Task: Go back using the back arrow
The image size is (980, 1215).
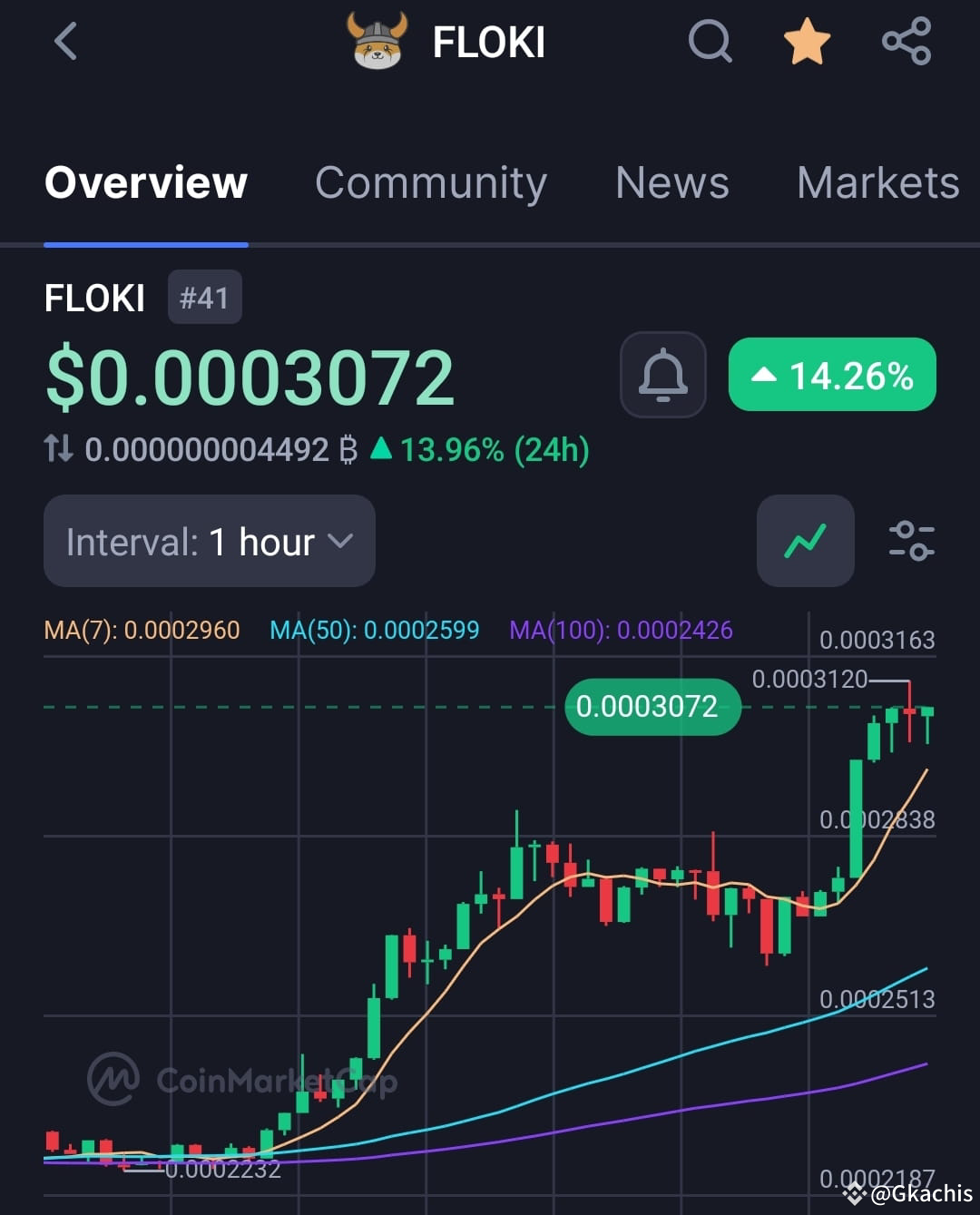Action: [x=64, y=41]
